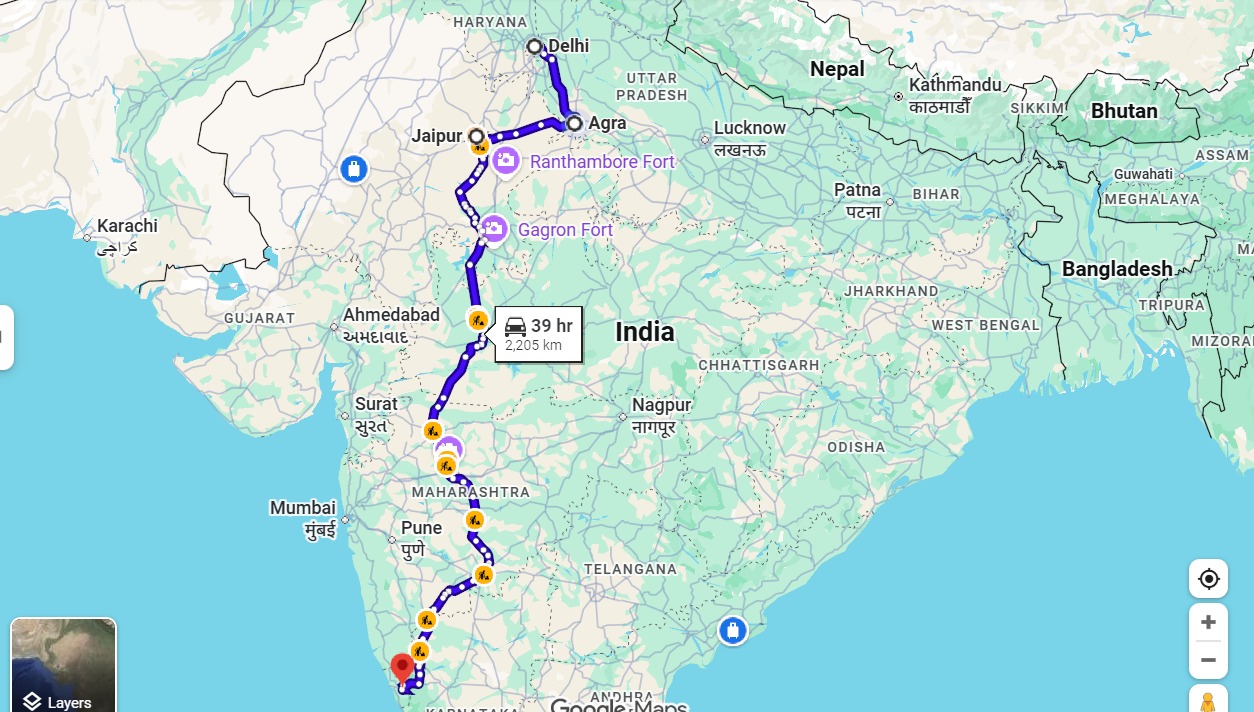Viewport: 1254px width, 712px height.
Task: Zoom in on the map
Action: point(1208,622)
